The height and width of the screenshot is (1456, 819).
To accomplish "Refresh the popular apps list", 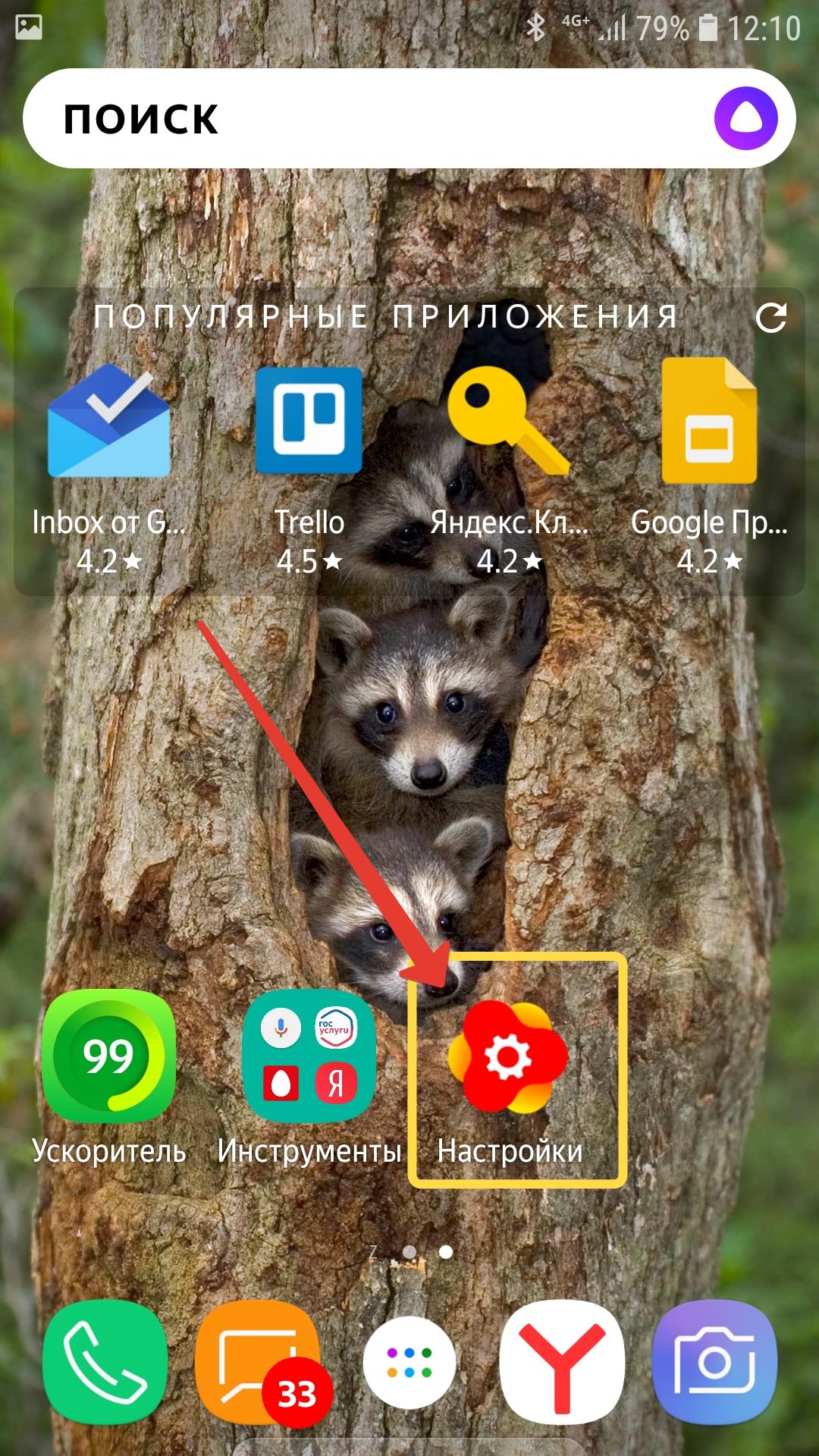I will pyautogui.click(x=770, y=318).
